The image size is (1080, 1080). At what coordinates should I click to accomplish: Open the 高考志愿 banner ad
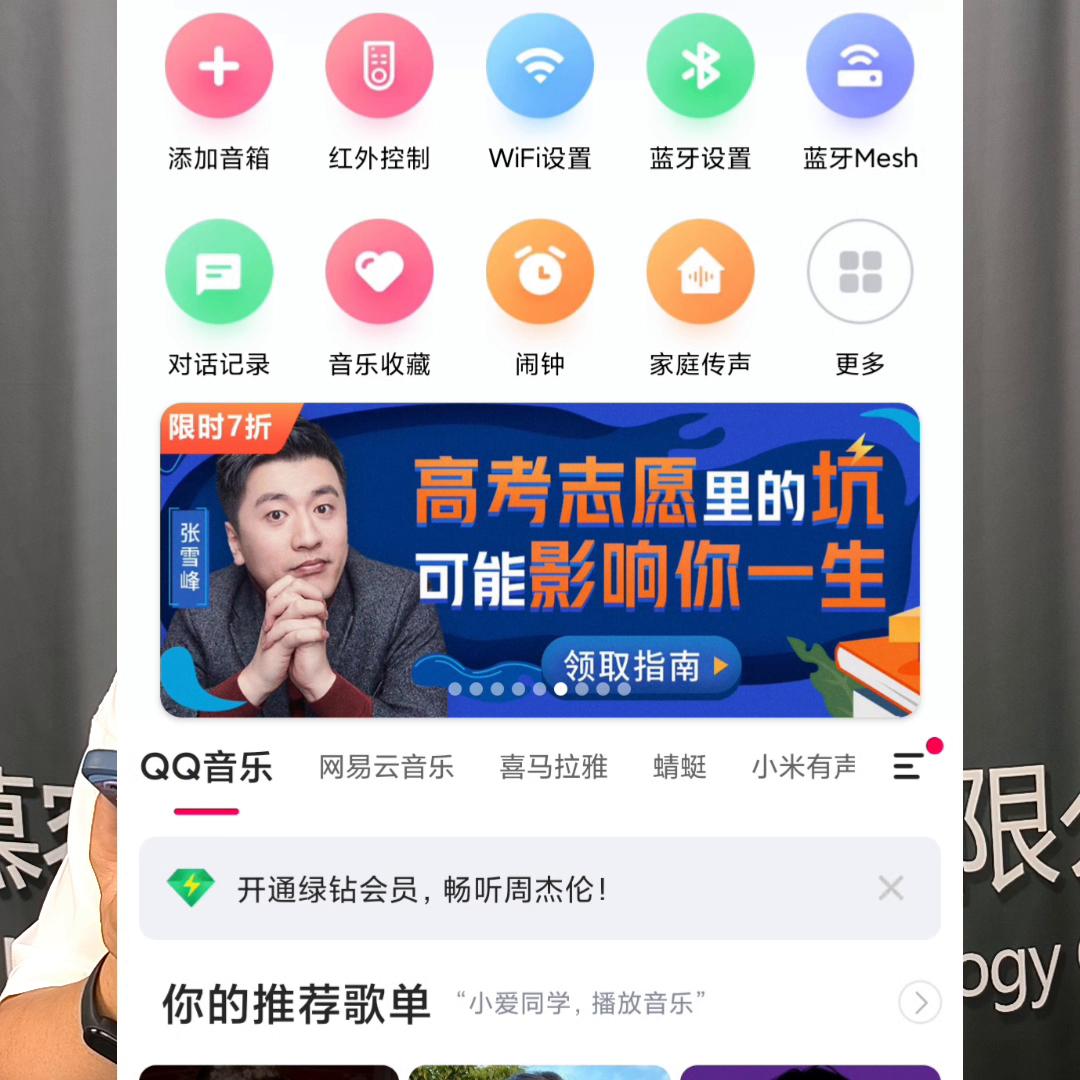click(x=540, y=560)
